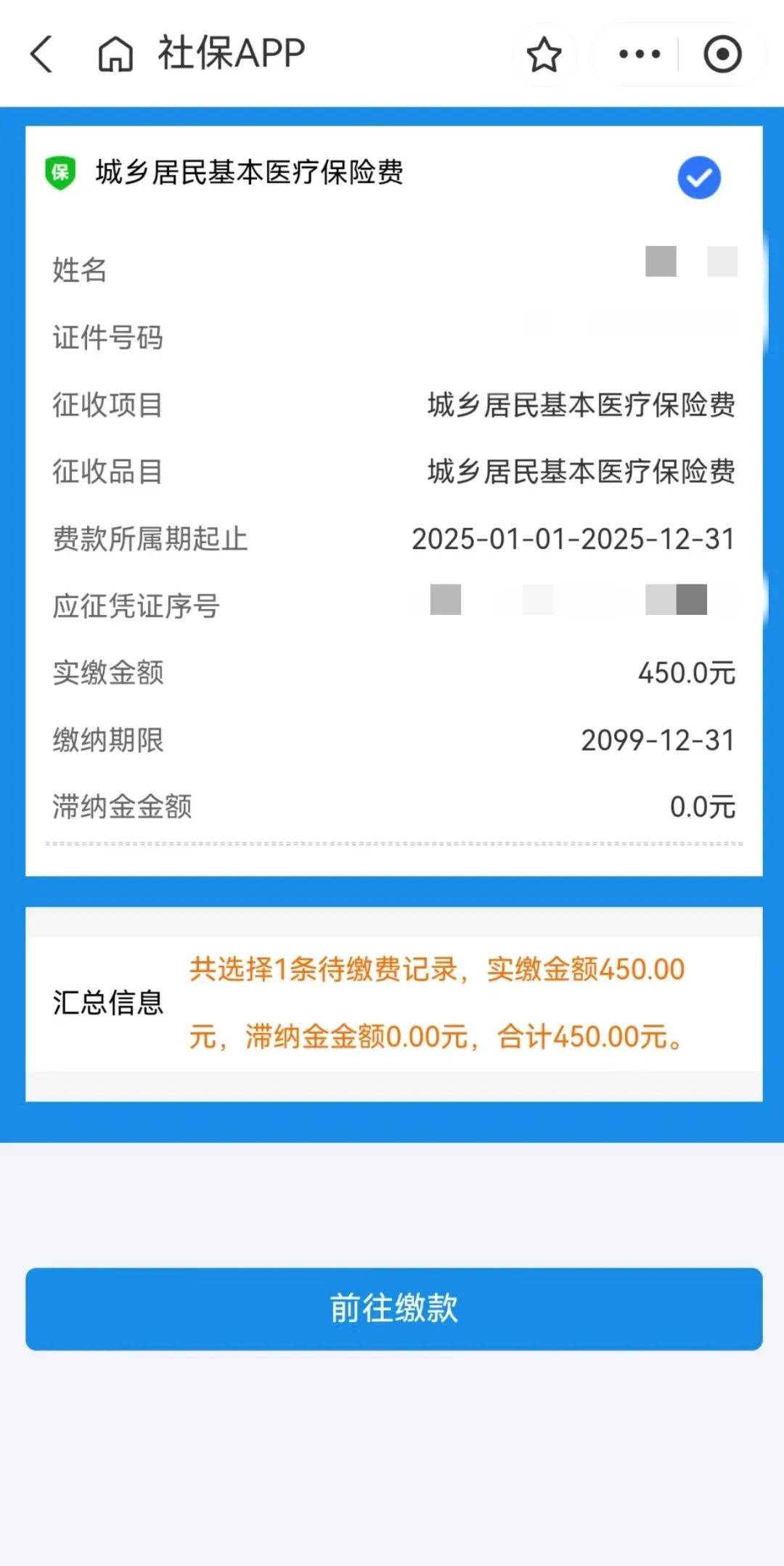Tap the circular target icon top right
Viewport: 784px width, 1566px height.
(x=721, y=53)
